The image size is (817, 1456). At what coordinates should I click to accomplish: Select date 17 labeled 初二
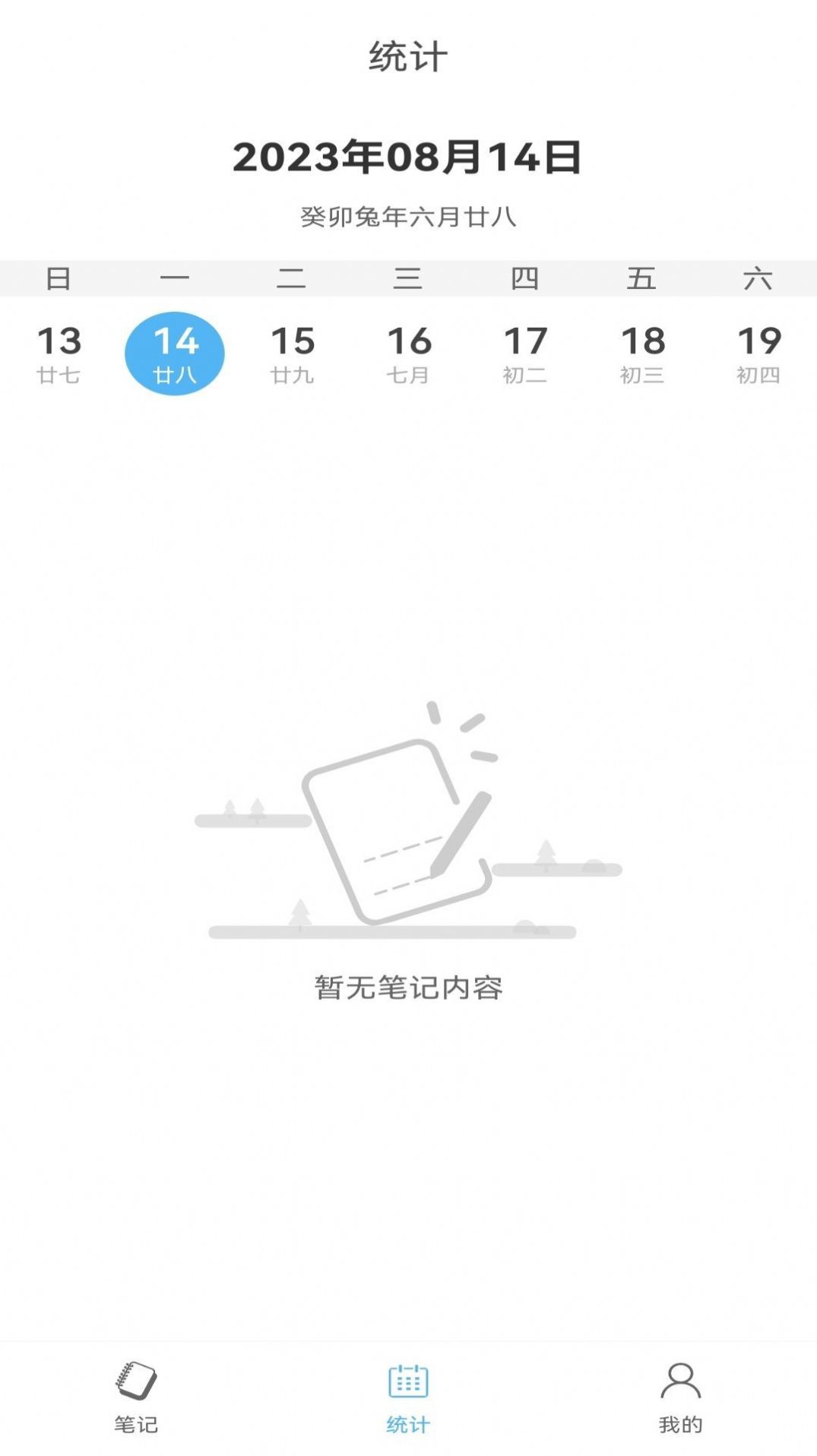click(x=527, y=351)
